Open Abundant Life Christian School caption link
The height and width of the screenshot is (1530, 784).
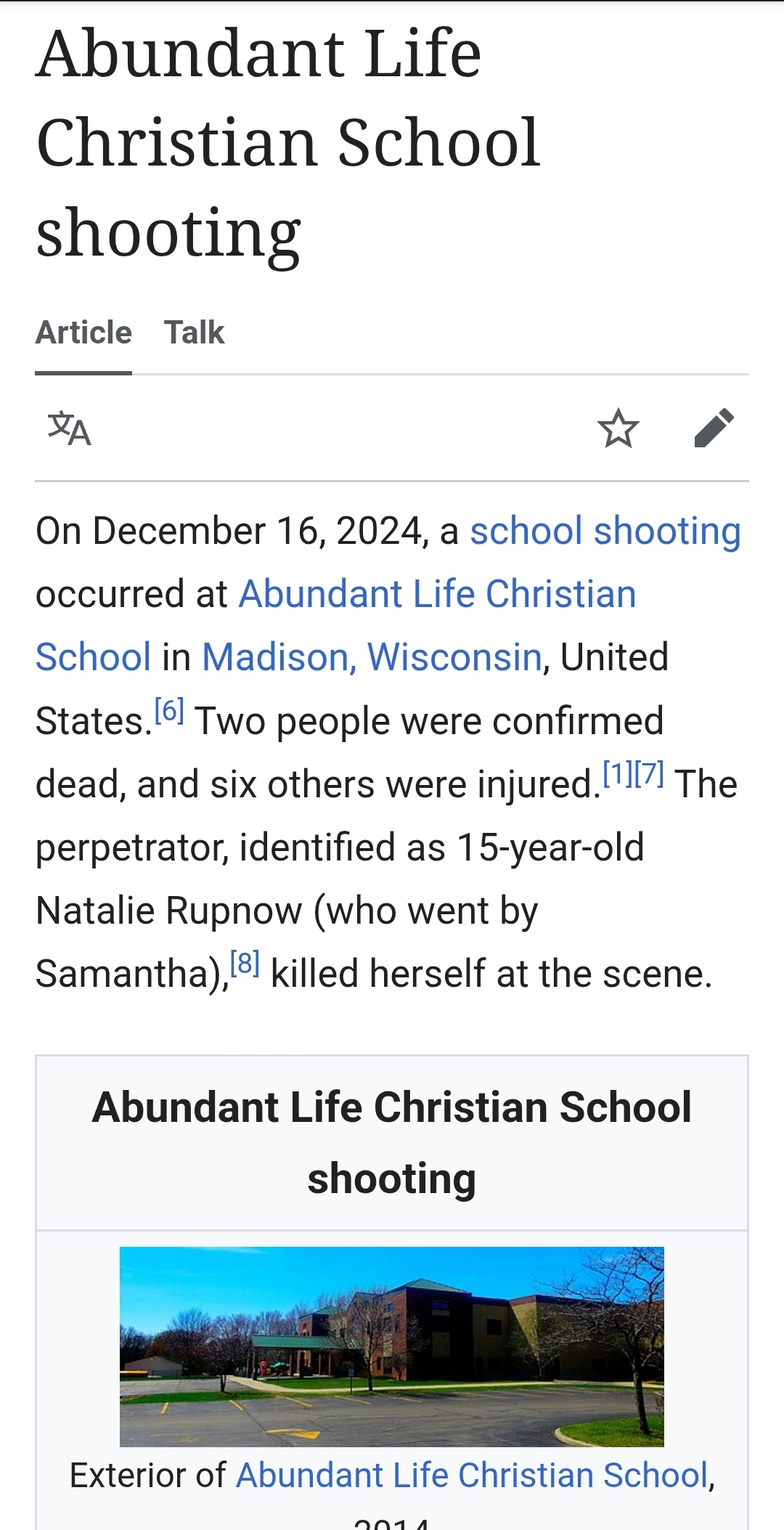[472, 1476]
